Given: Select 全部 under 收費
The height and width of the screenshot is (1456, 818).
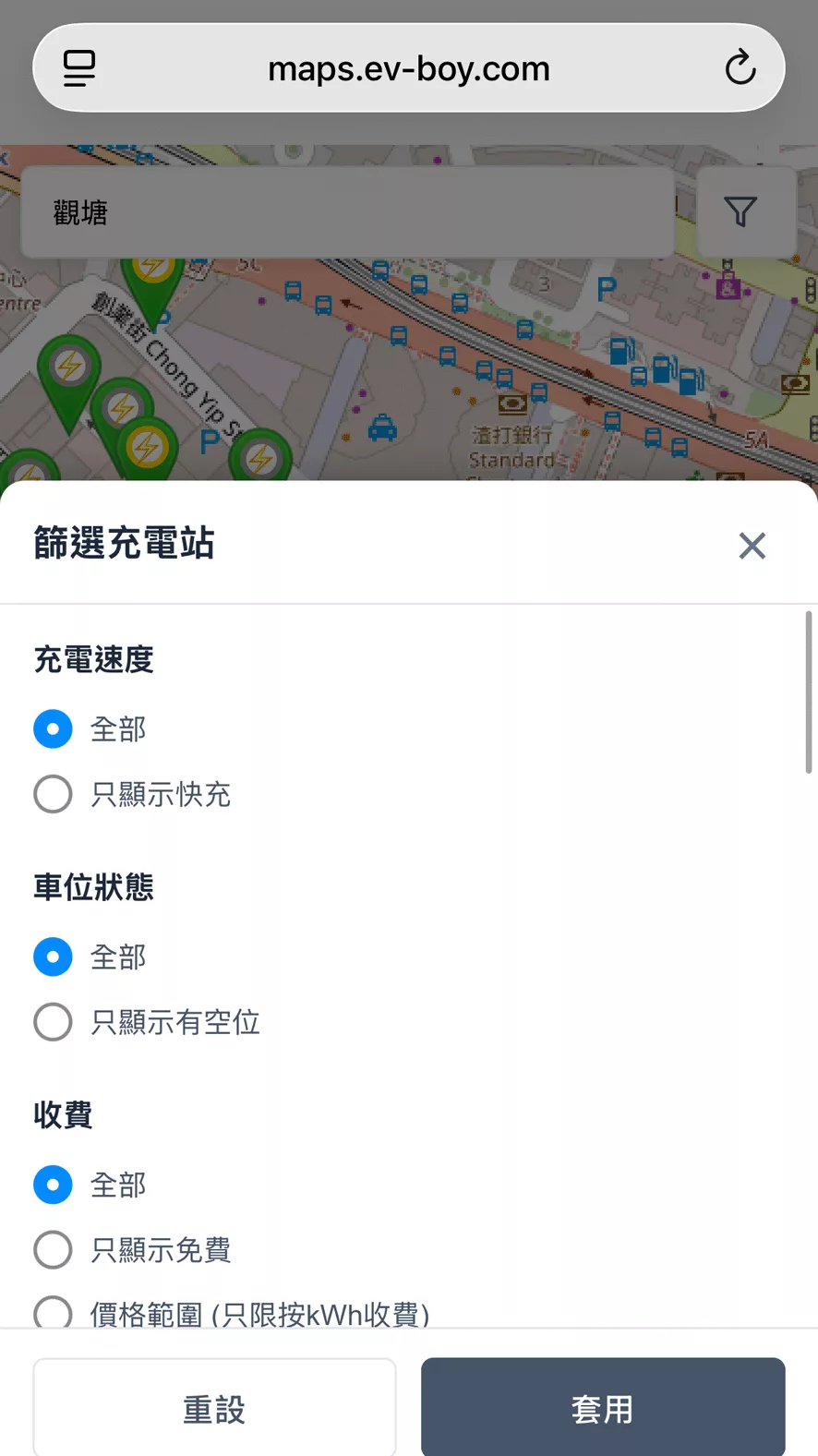Looking at the screenshot, I should click(54, 1185).
